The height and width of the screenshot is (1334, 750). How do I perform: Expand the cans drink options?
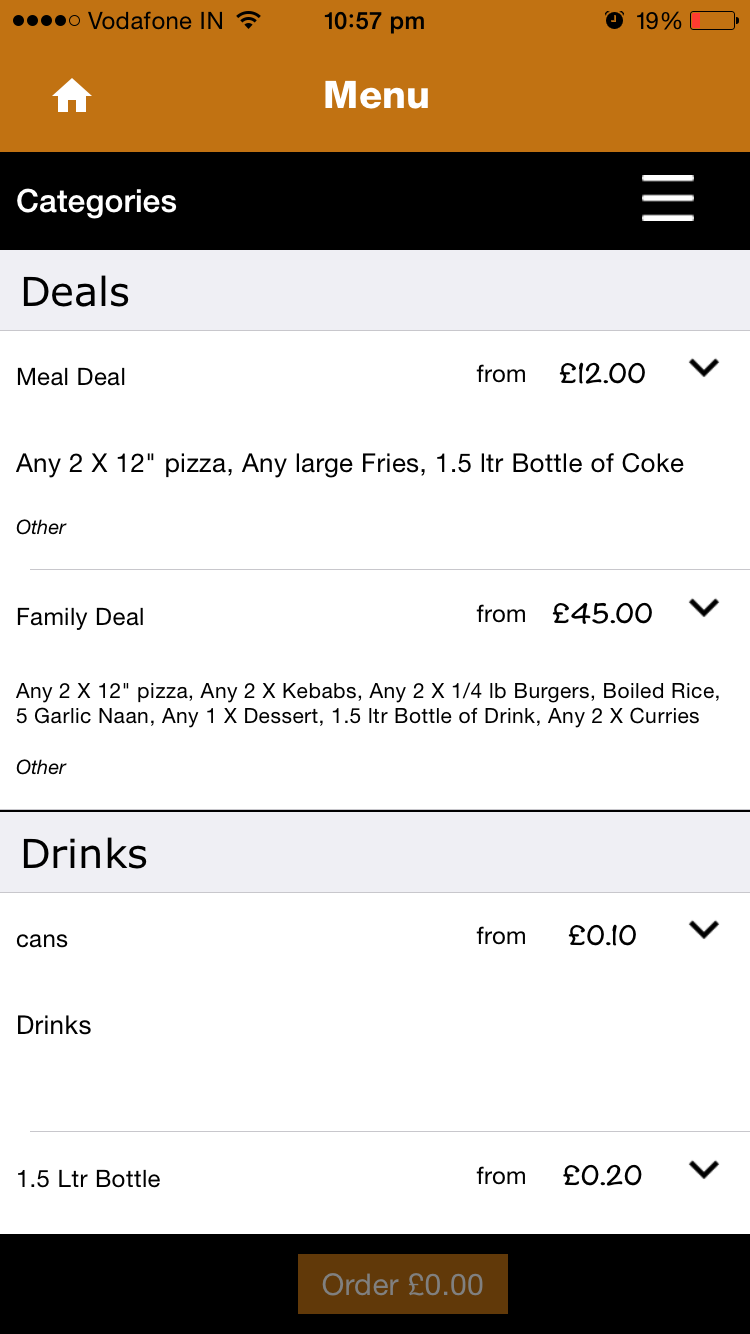coord(704,930)
